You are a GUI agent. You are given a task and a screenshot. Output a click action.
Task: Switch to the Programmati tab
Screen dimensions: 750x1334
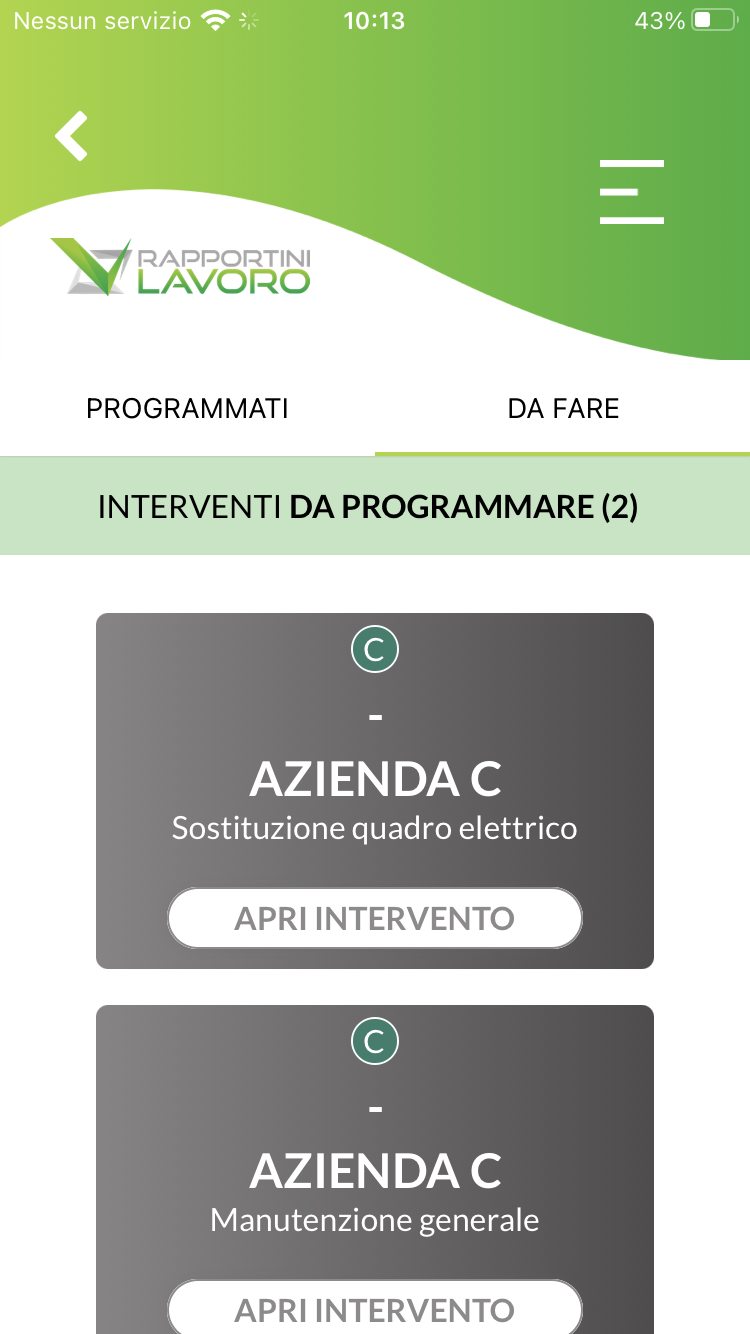187,409
